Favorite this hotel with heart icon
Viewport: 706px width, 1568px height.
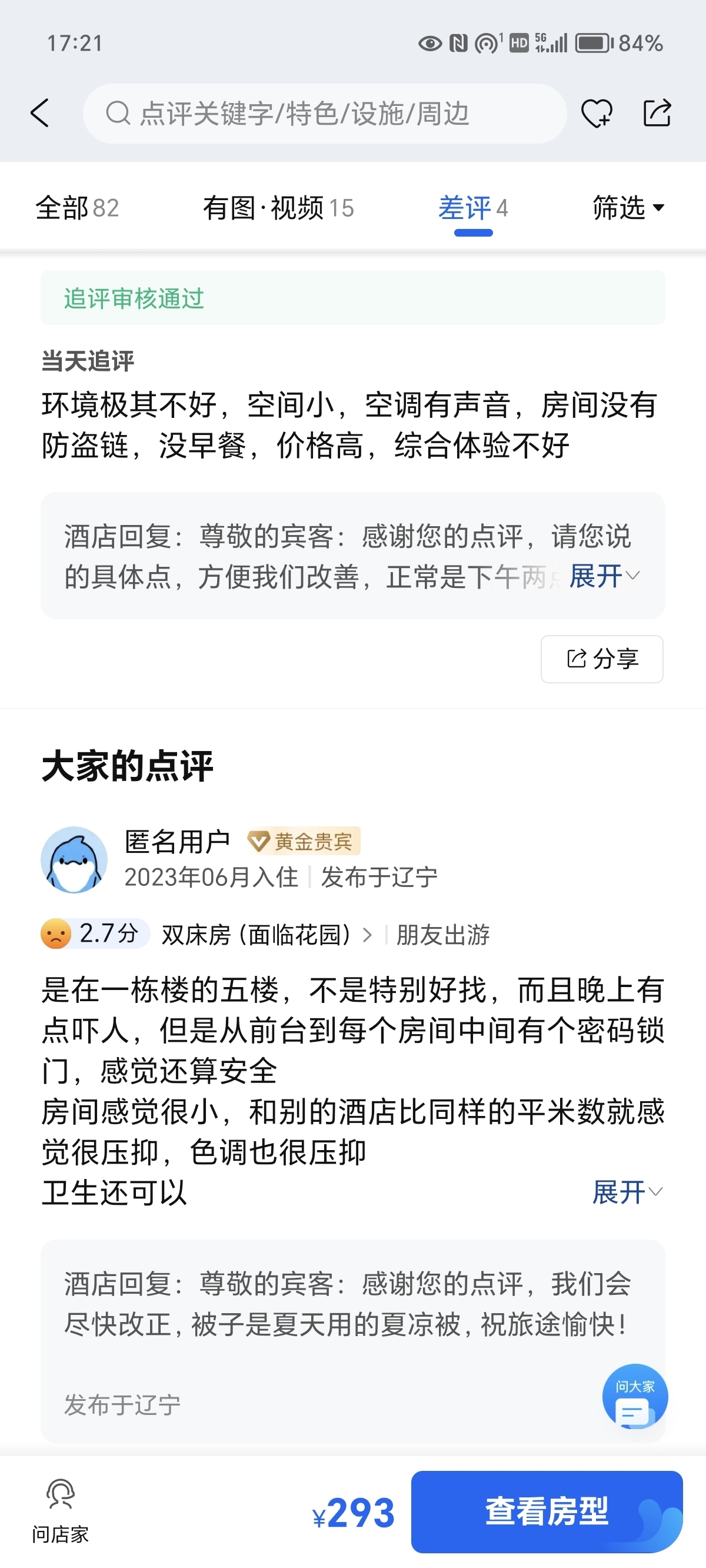[x=597, y=113]
